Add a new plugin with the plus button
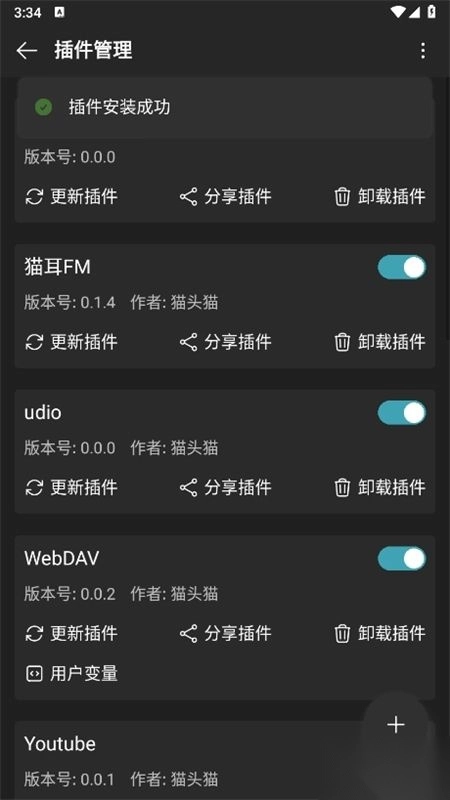Viewport: 450px width, 800px height. 396,724
